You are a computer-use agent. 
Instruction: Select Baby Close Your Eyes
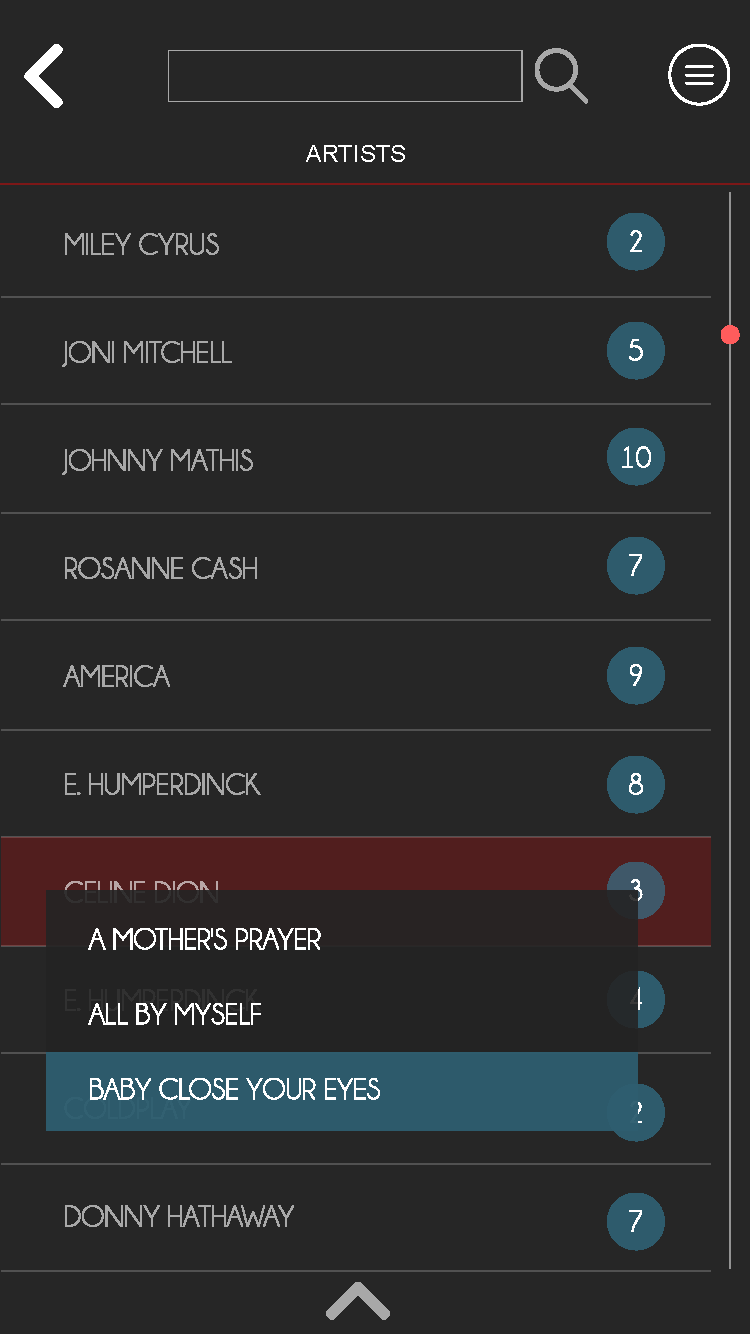coord(341,1090)
